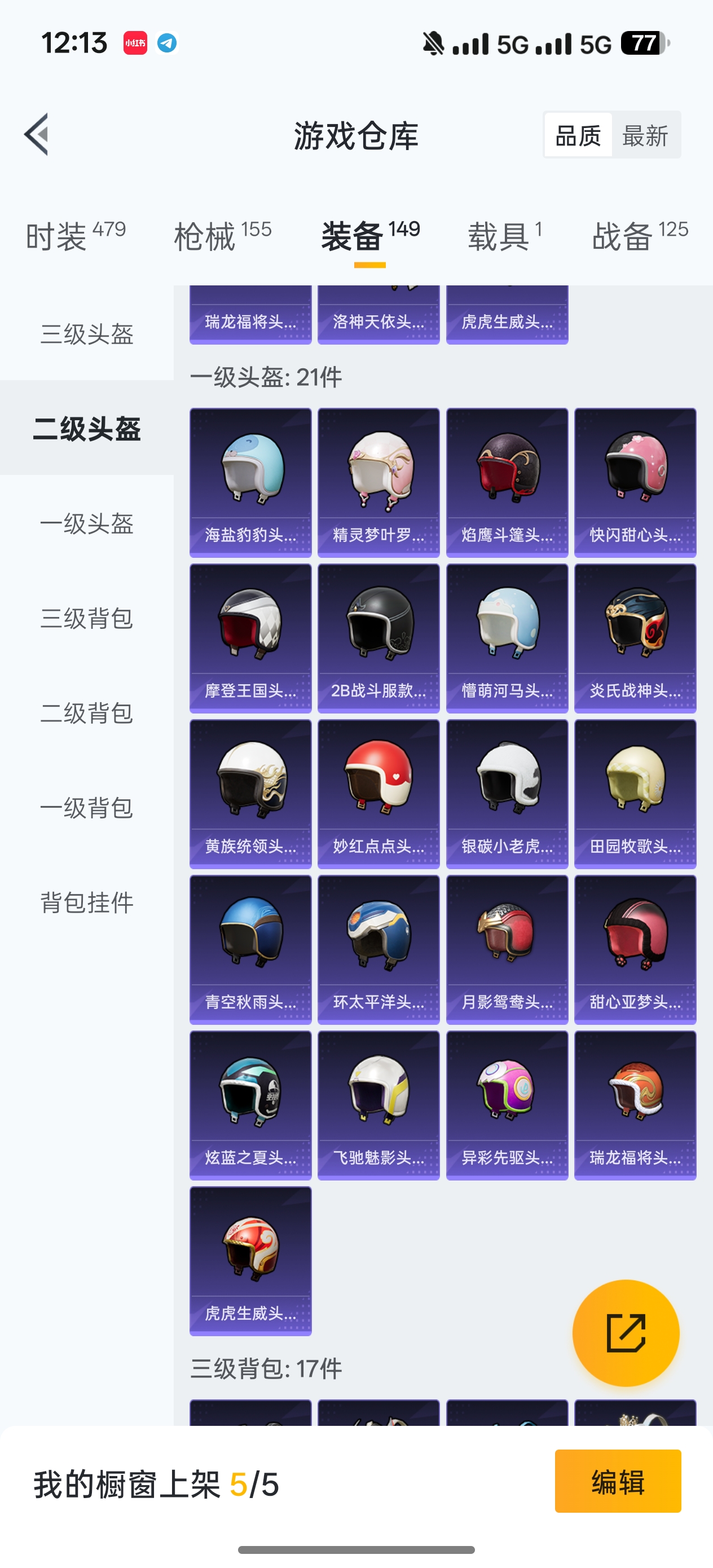
Task: Open the 枪械 tab
Action: point(222,236)
